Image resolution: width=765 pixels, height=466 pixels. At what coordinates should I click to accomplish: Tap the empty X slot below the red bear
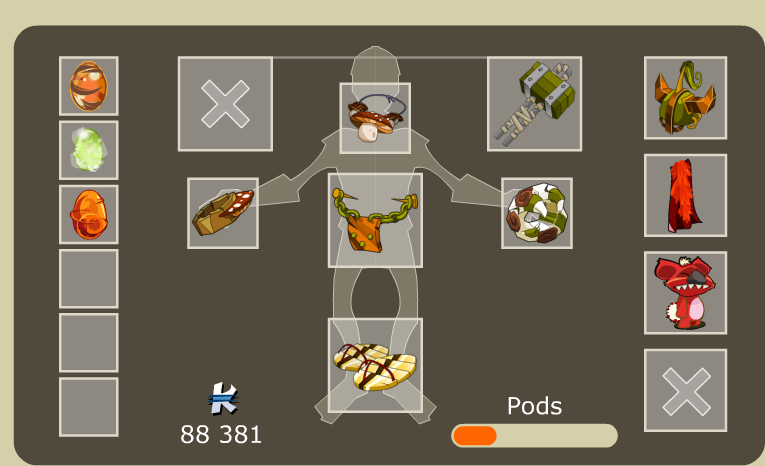point(685,389)
